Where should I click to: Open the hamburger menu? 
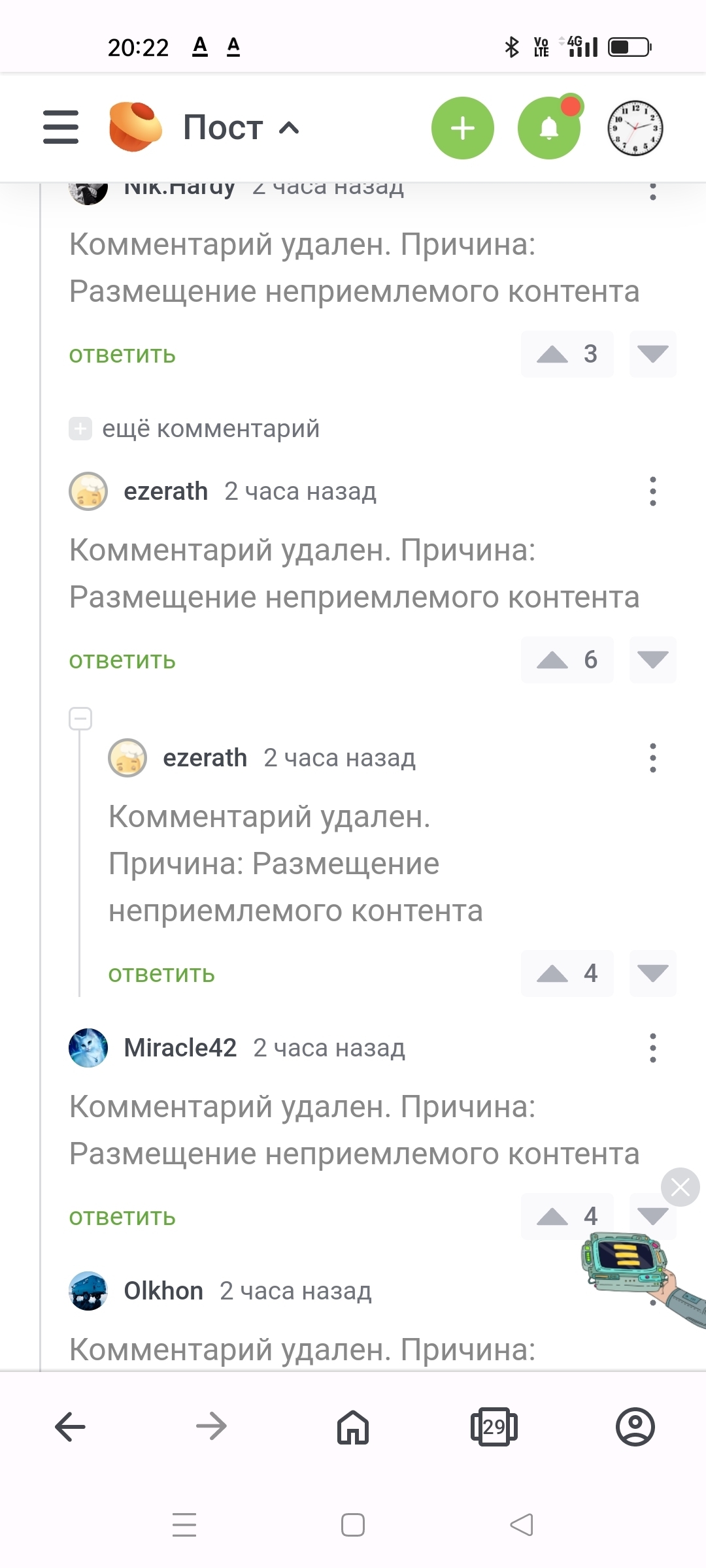point(61,127)
